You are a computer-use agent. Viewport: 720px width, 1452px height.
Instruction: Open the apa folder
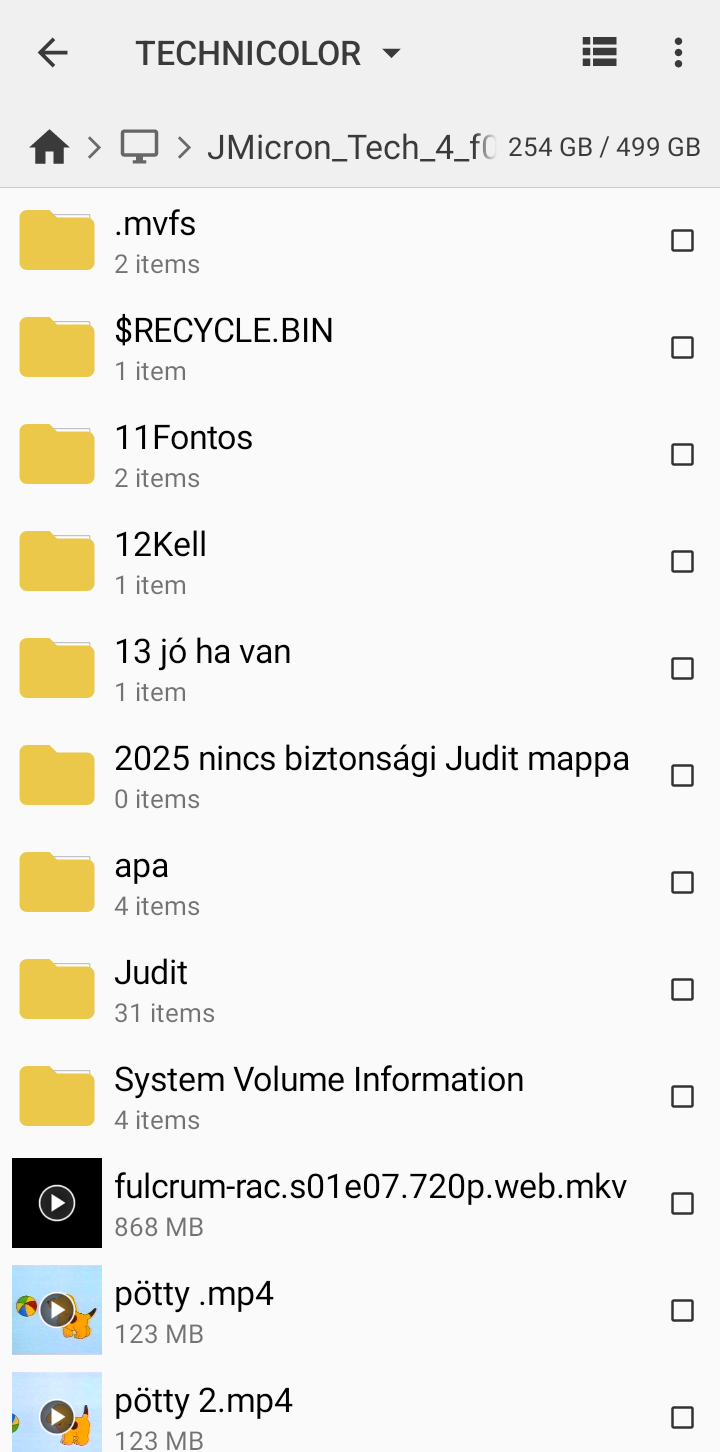[x=141, y=882]
